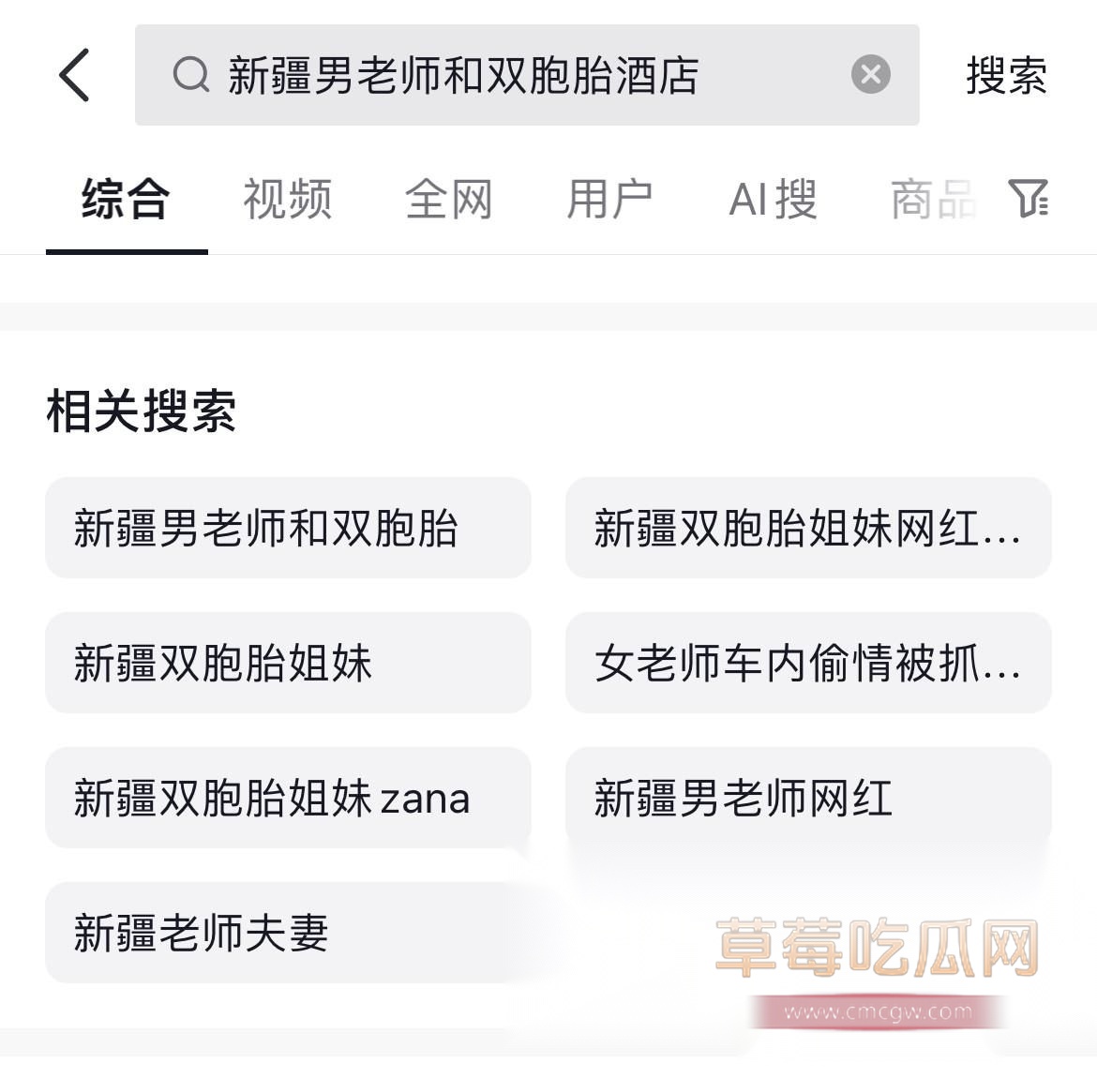Viewport: 1097px width, 1092px height.
Task: Select the 新疆双胞胎姐妹网红… suggestion
Action: (807, 528)
